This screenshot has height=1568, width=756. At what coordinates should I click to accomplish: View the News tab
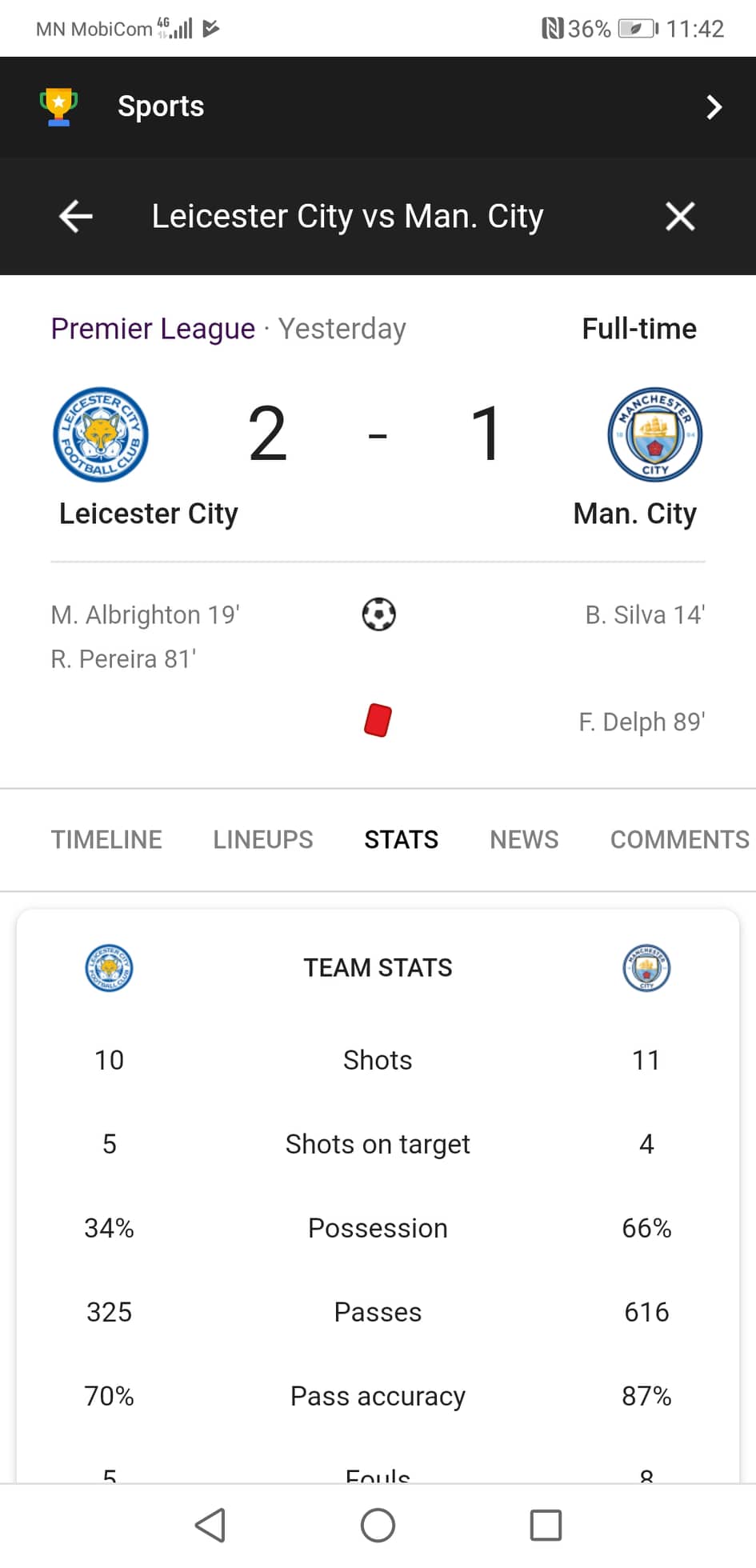[x=524, y=839]
